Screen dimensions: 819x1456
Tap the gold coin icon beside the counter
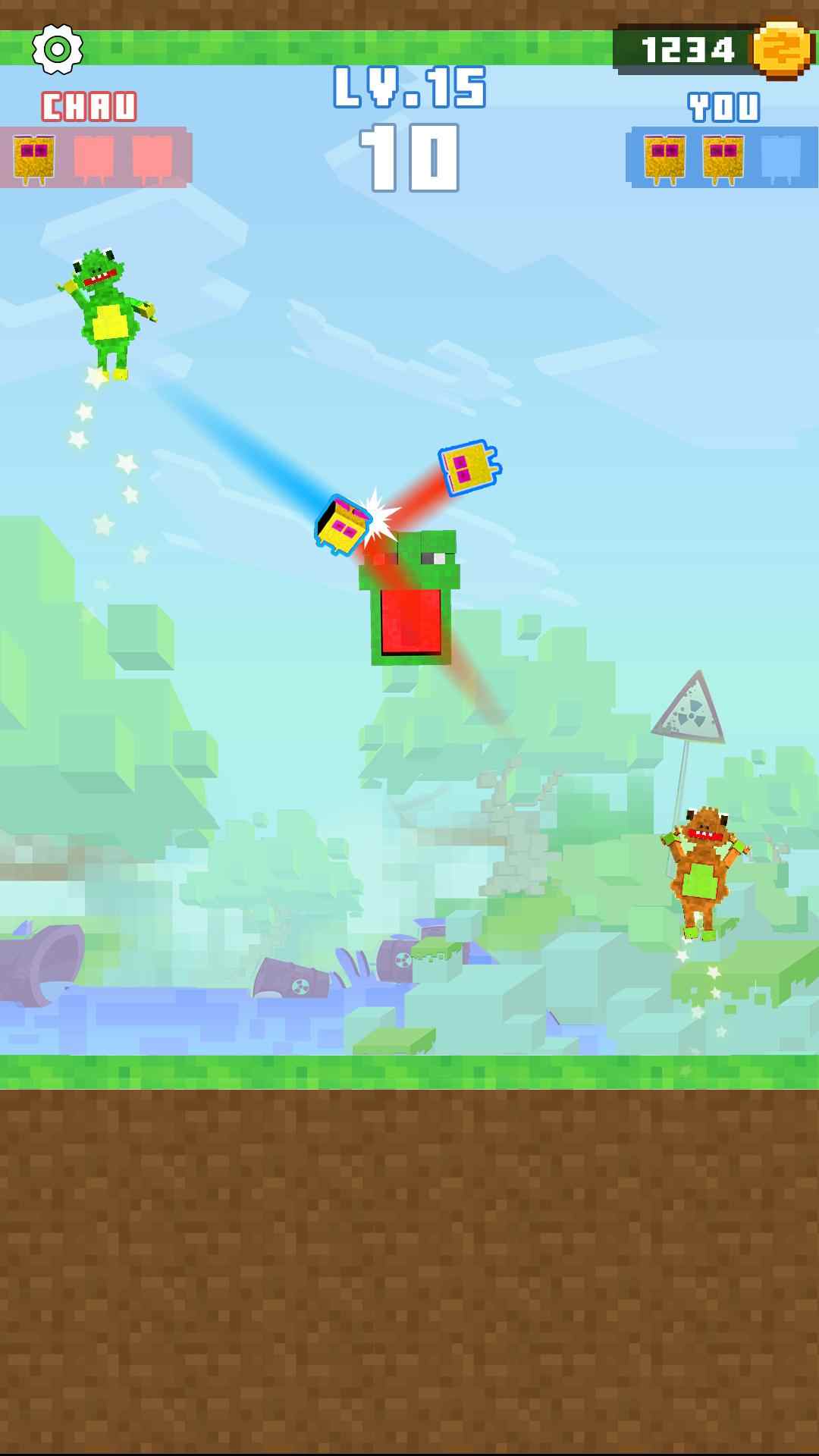pyautogui.click(x=781, y=48)
